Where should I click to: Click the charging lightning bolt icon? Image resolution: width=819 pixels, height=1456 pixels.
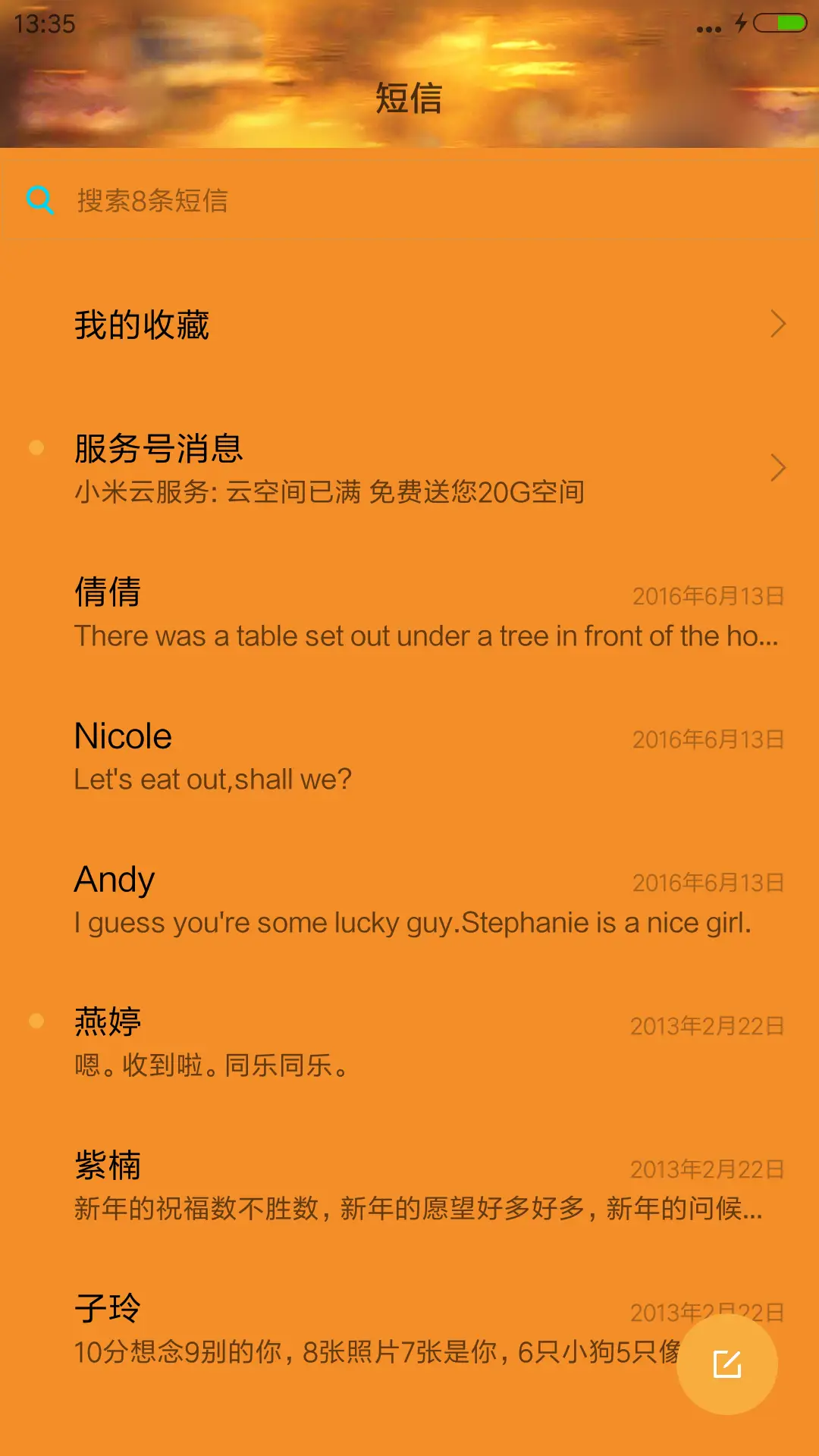coord(739,24)
